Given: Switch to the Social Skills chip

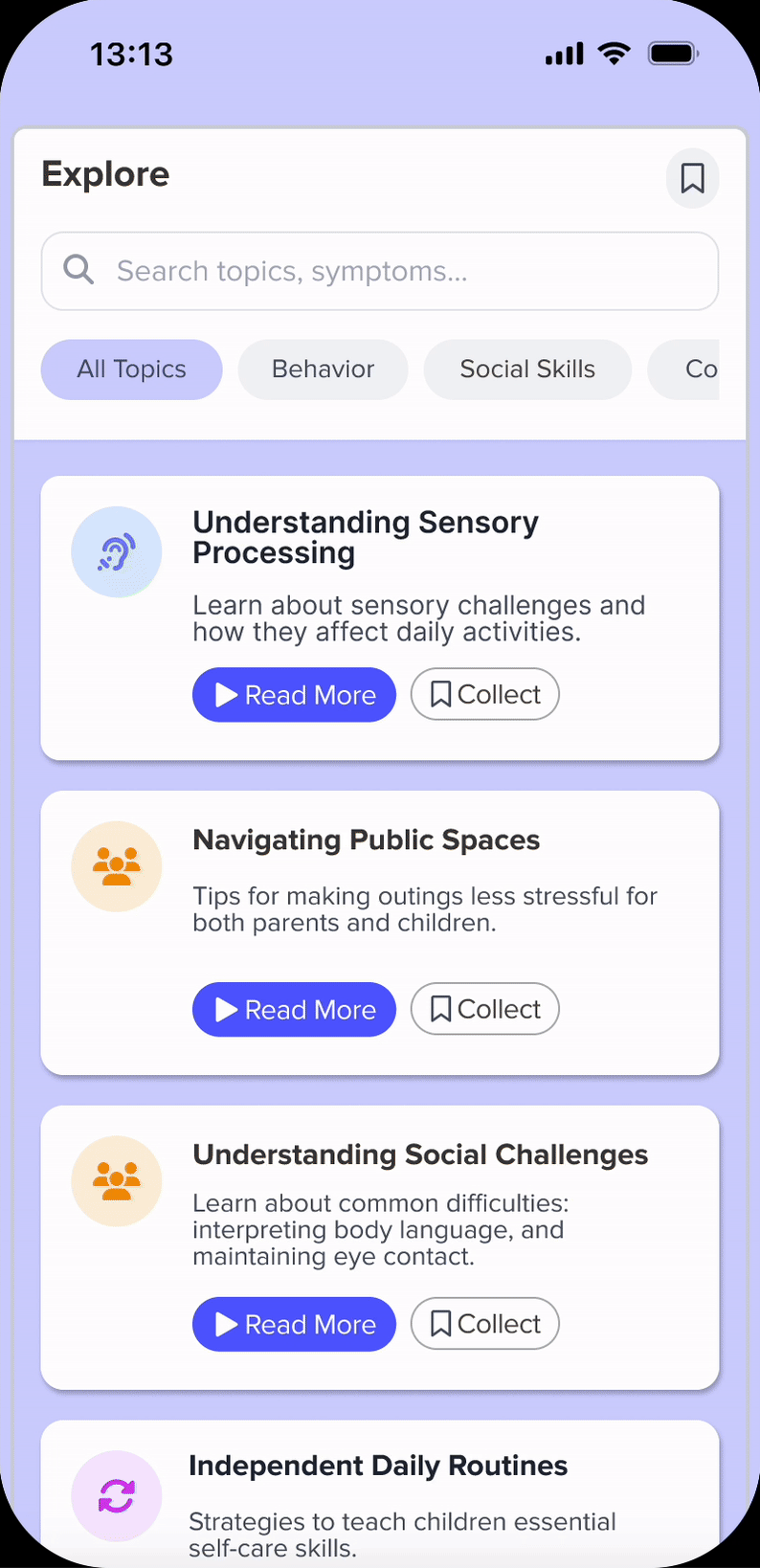Looking at the screenshot, I should pos(527,370).
